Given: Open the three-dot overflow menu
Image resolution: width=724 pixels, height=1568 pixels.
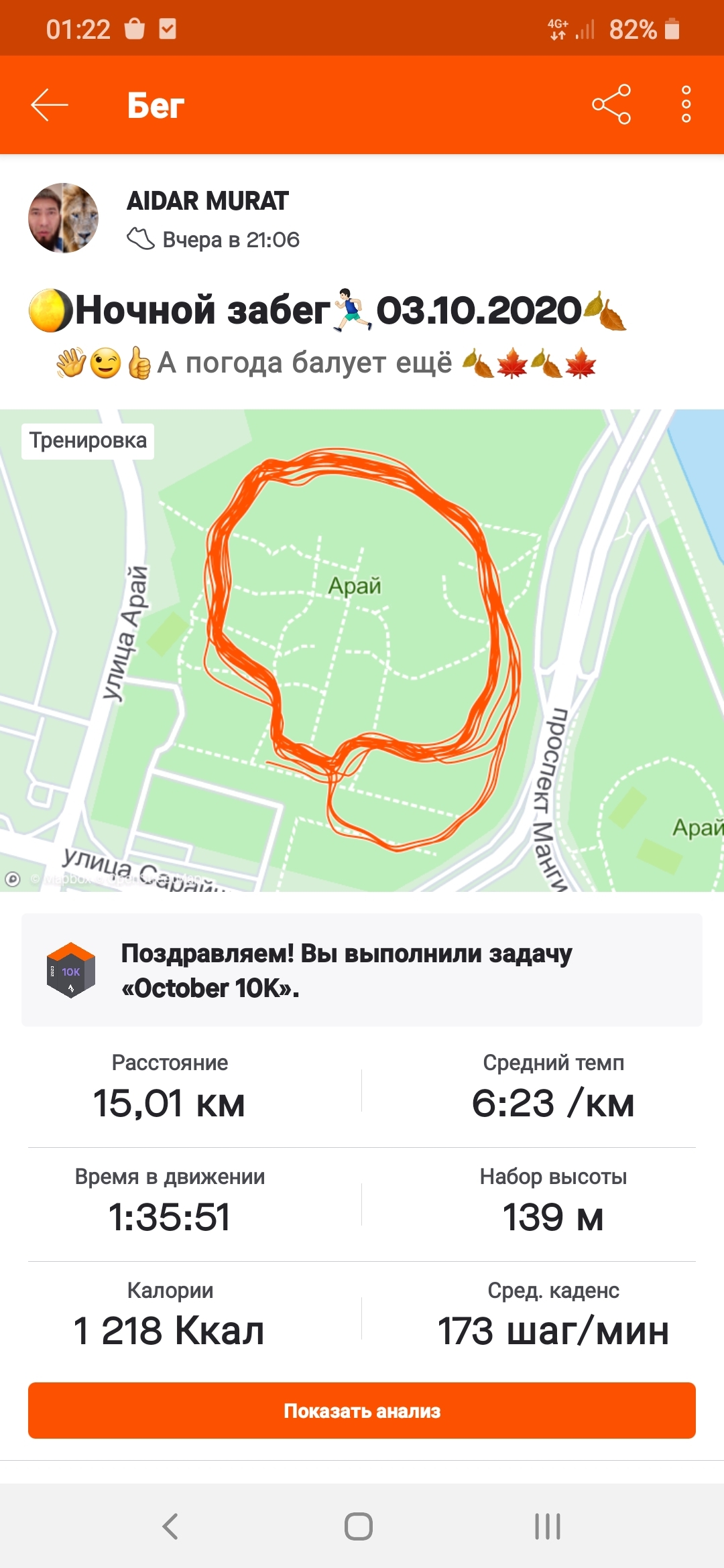Looking at the screenshot, I should (x=686, y=105).
